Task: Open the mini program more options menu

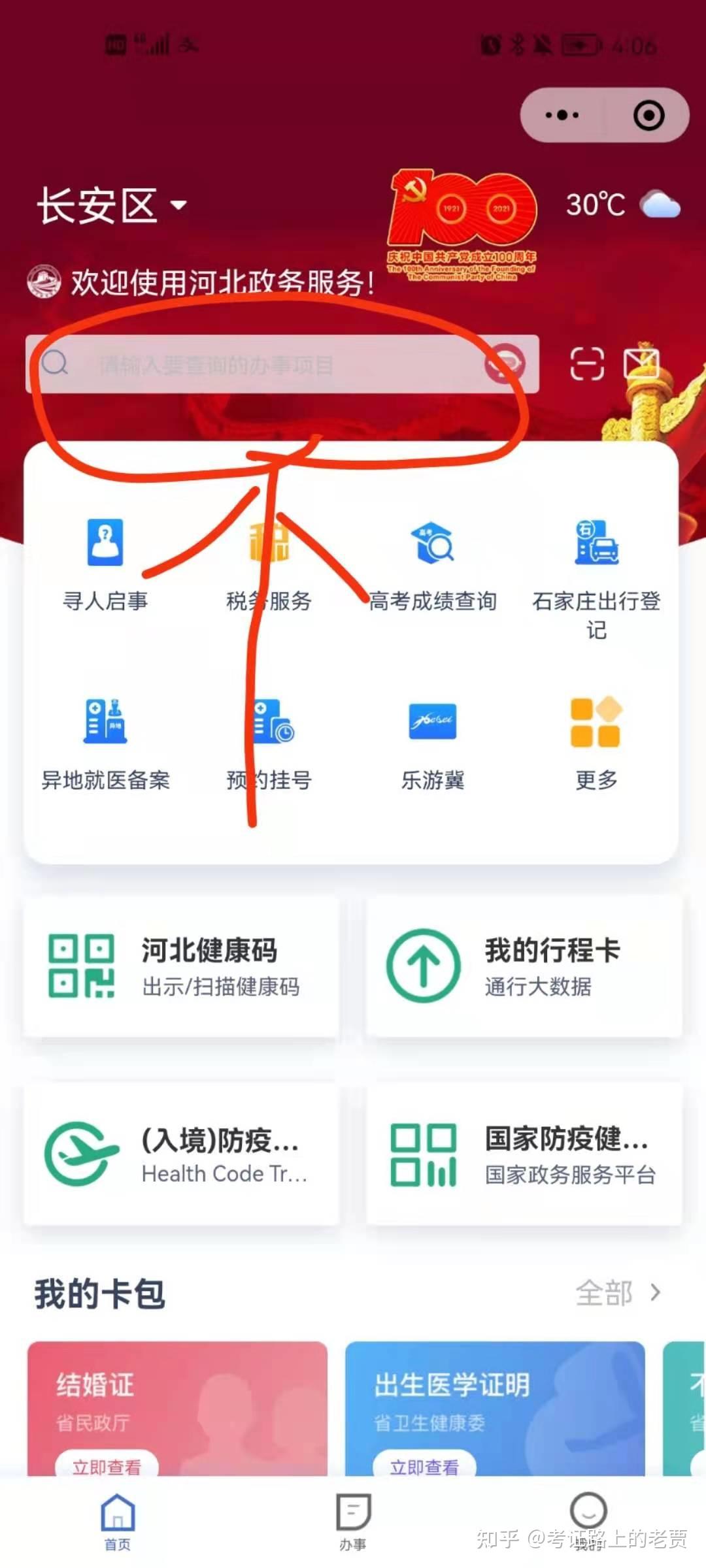Action: pyautogui.click(x=562, y=115)
